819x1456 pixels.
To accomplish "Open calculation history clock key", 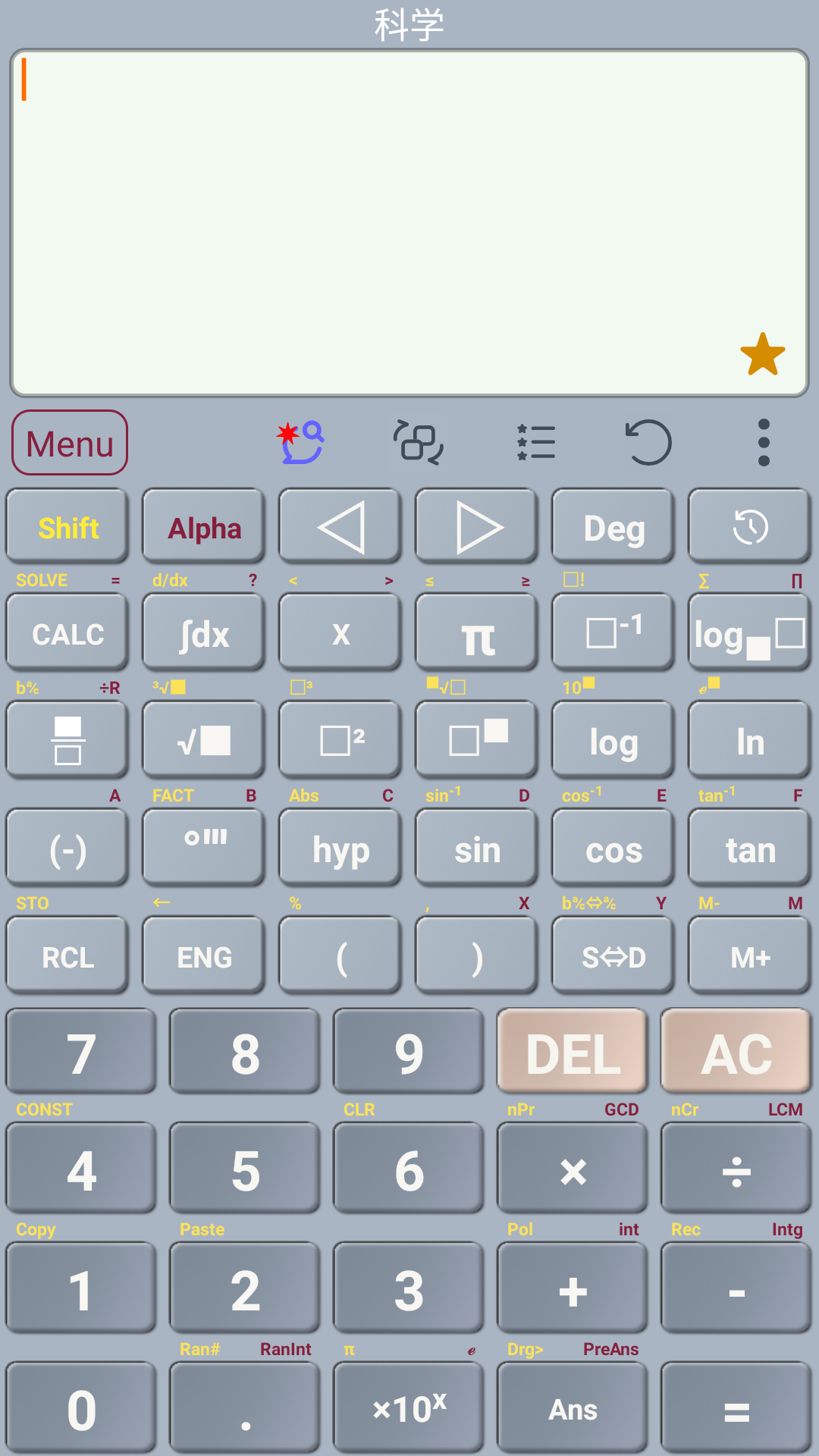I will pos(750,528).
